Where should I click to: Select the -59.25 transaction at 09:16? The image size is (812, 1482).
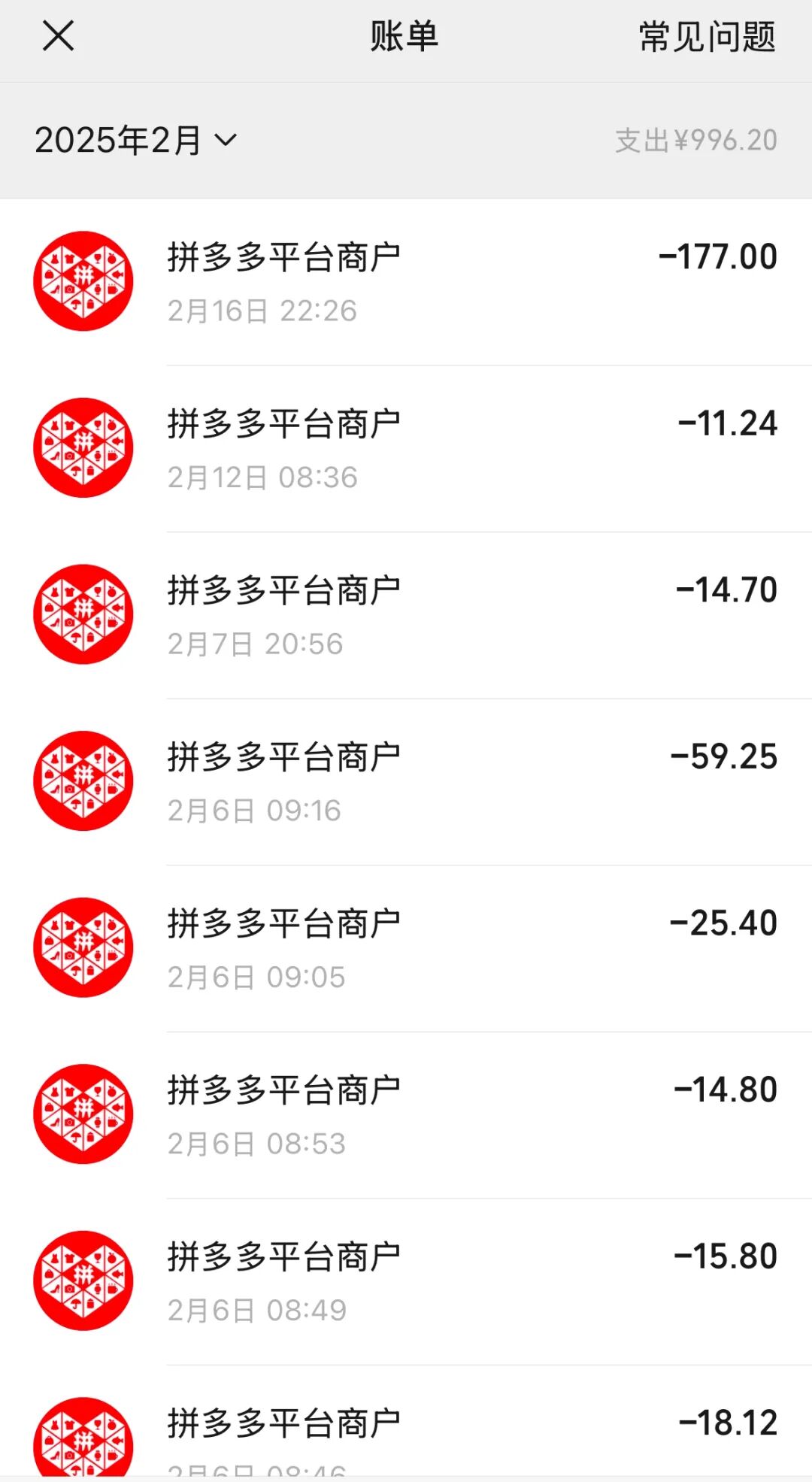[x=406, y=782]
